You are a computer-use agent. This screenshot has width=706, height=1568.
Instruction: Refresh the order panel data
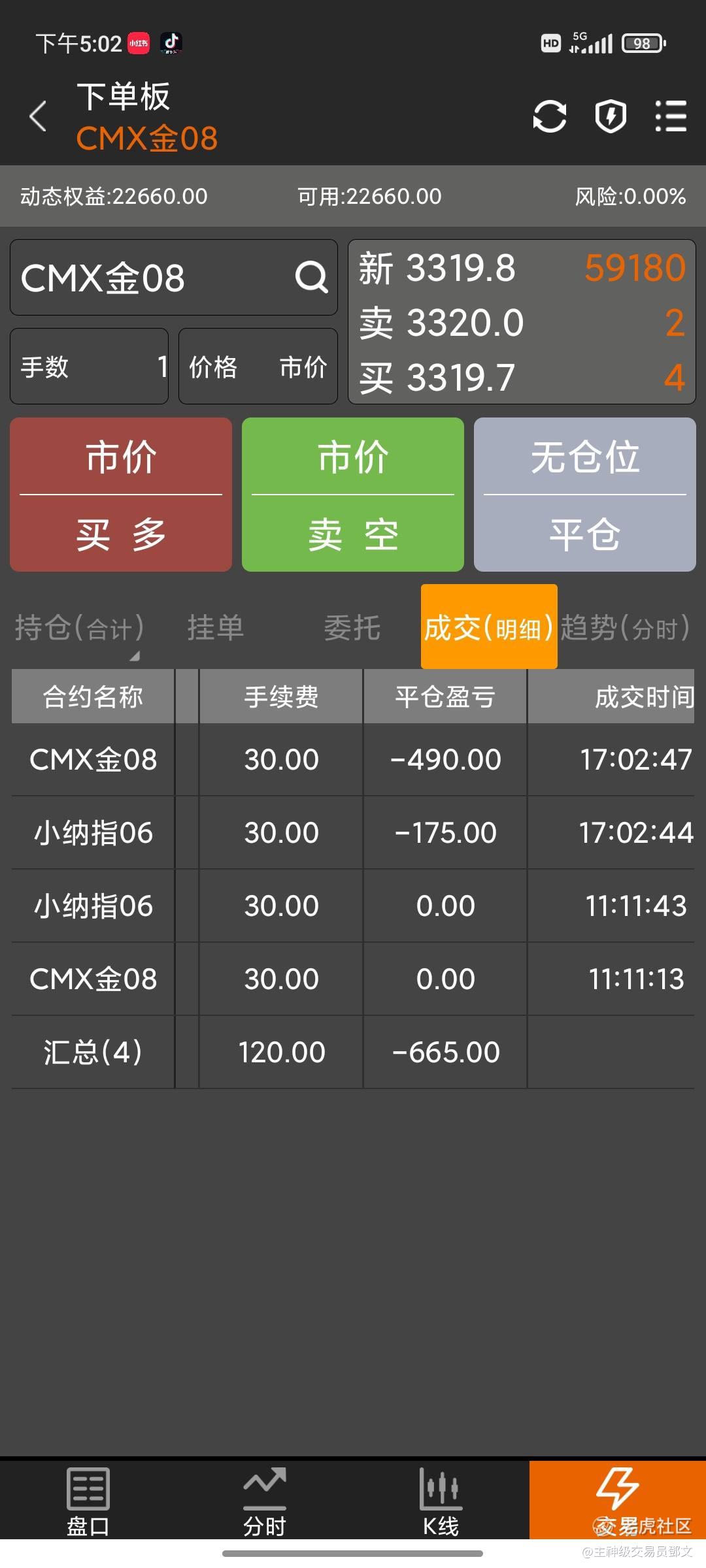pyautogui.click(x=549, y=117)
